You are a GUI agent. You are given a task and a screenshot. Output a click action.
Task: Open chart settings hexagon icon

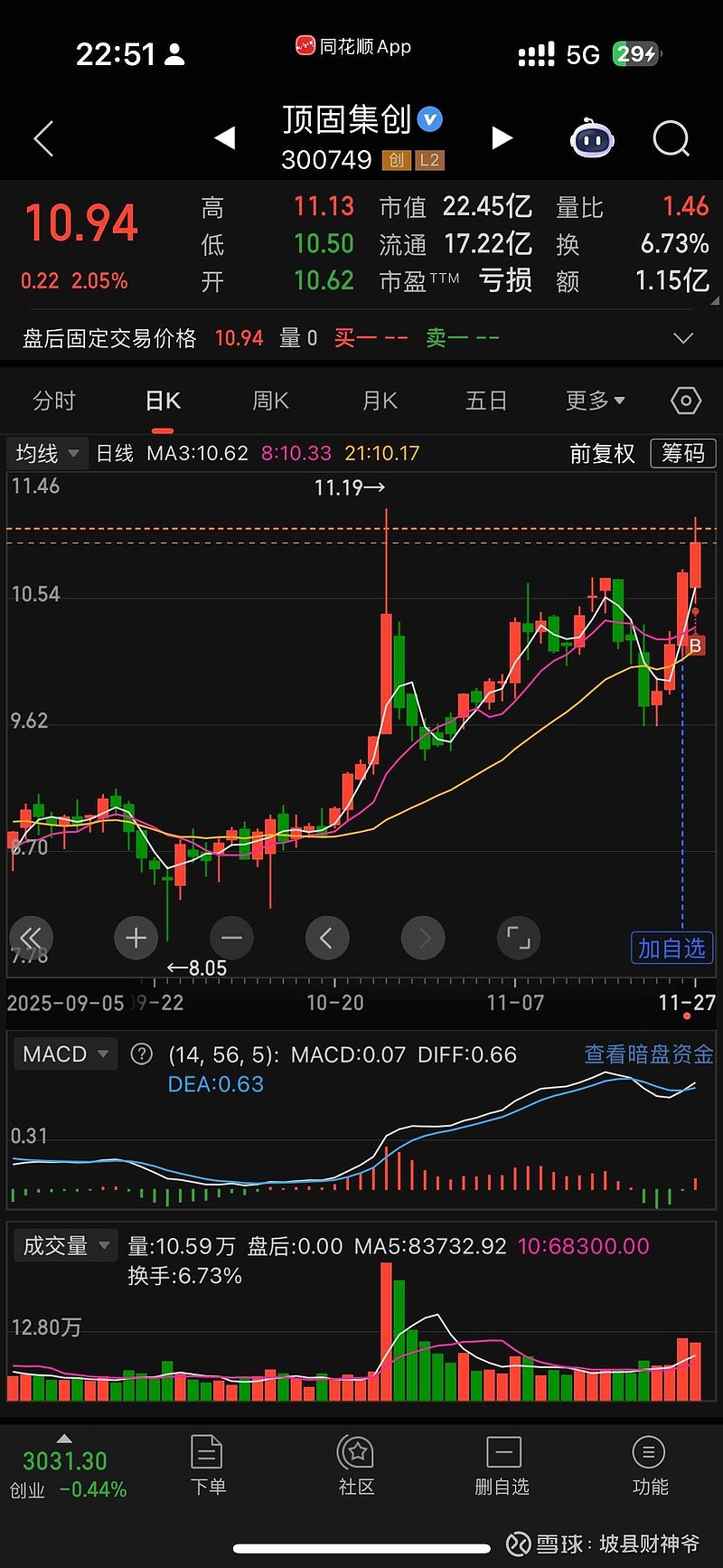[685, 401]
